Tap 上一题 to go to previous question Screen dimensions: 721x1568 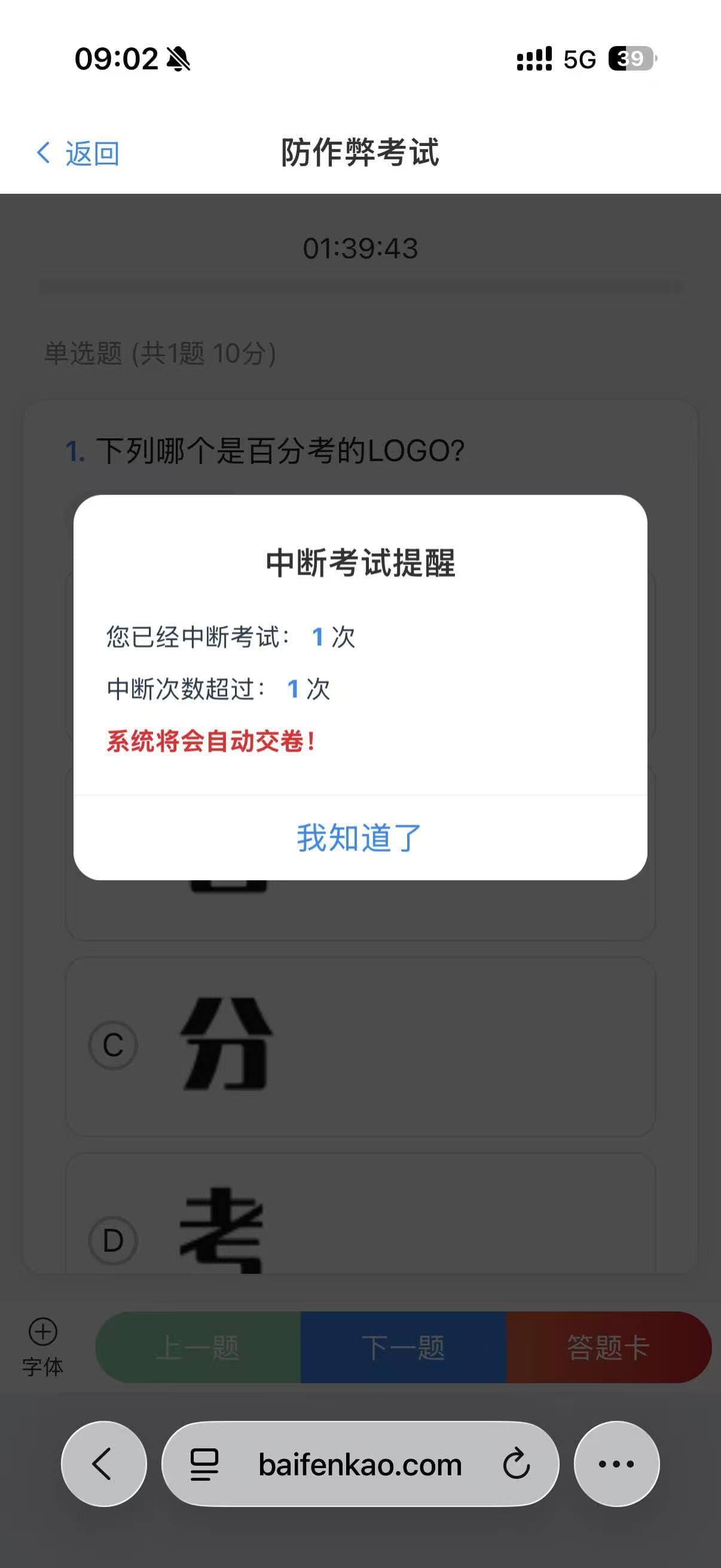(x=203, y=1347)
